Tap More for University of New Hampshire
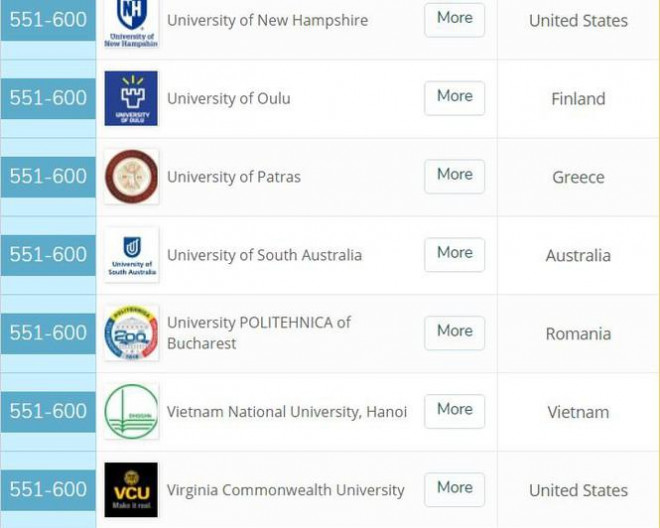The height and width of the screenshot is (528, 660). [x=454, y=19]
